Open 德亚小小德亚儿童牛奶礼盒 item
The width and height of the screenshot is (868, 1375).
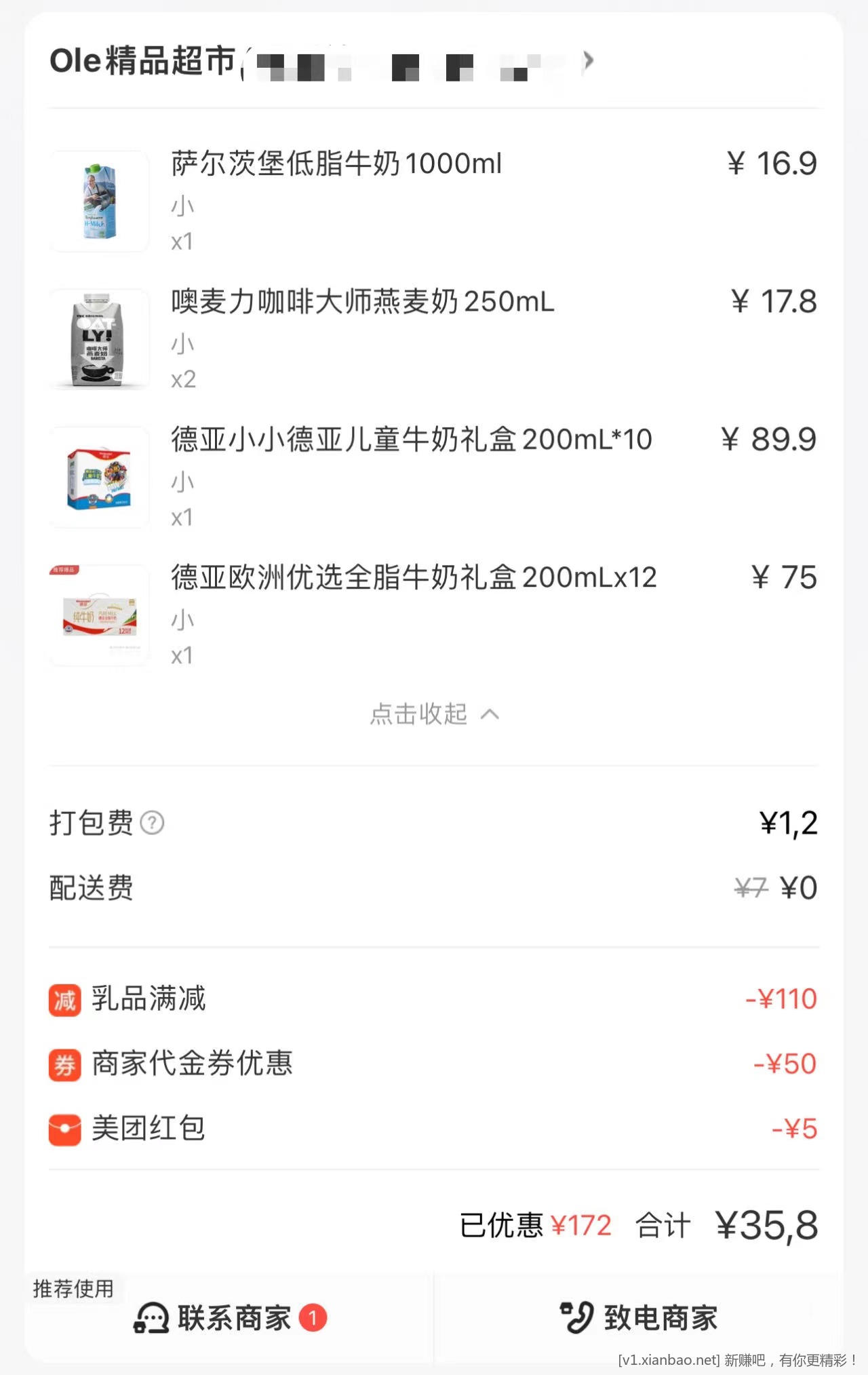(x=411, y=440)
